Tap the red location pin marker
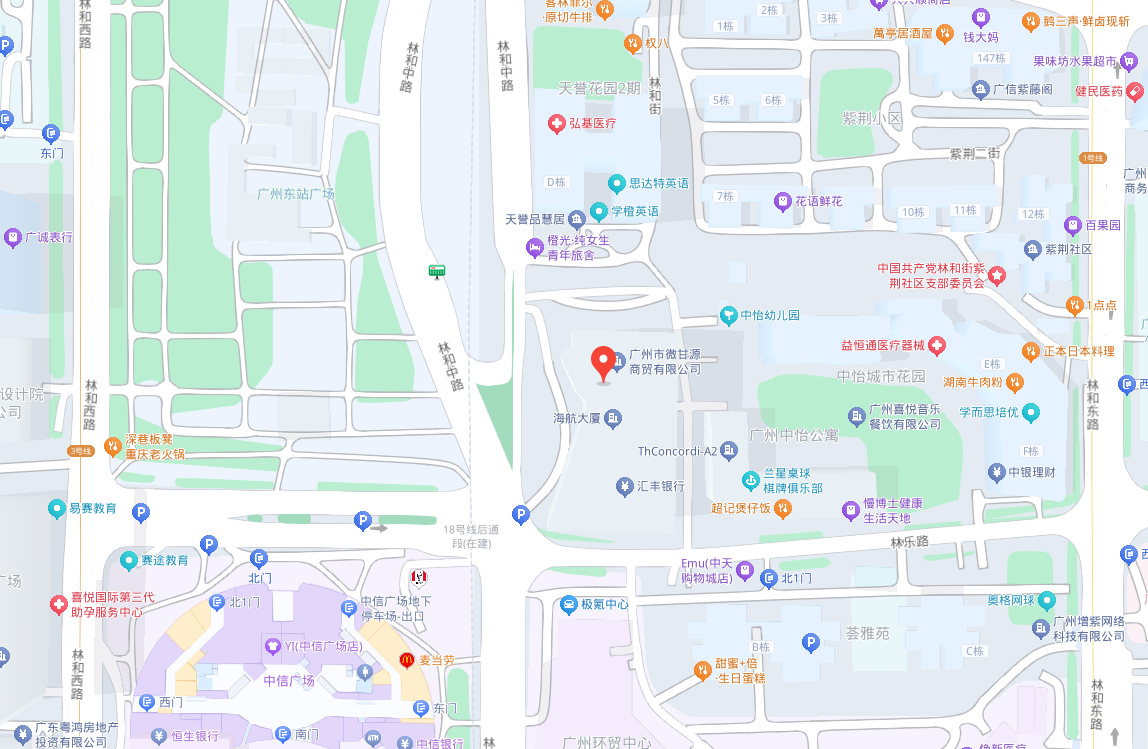The height and width of the screenshot is (749, 1148). [603, 363]
